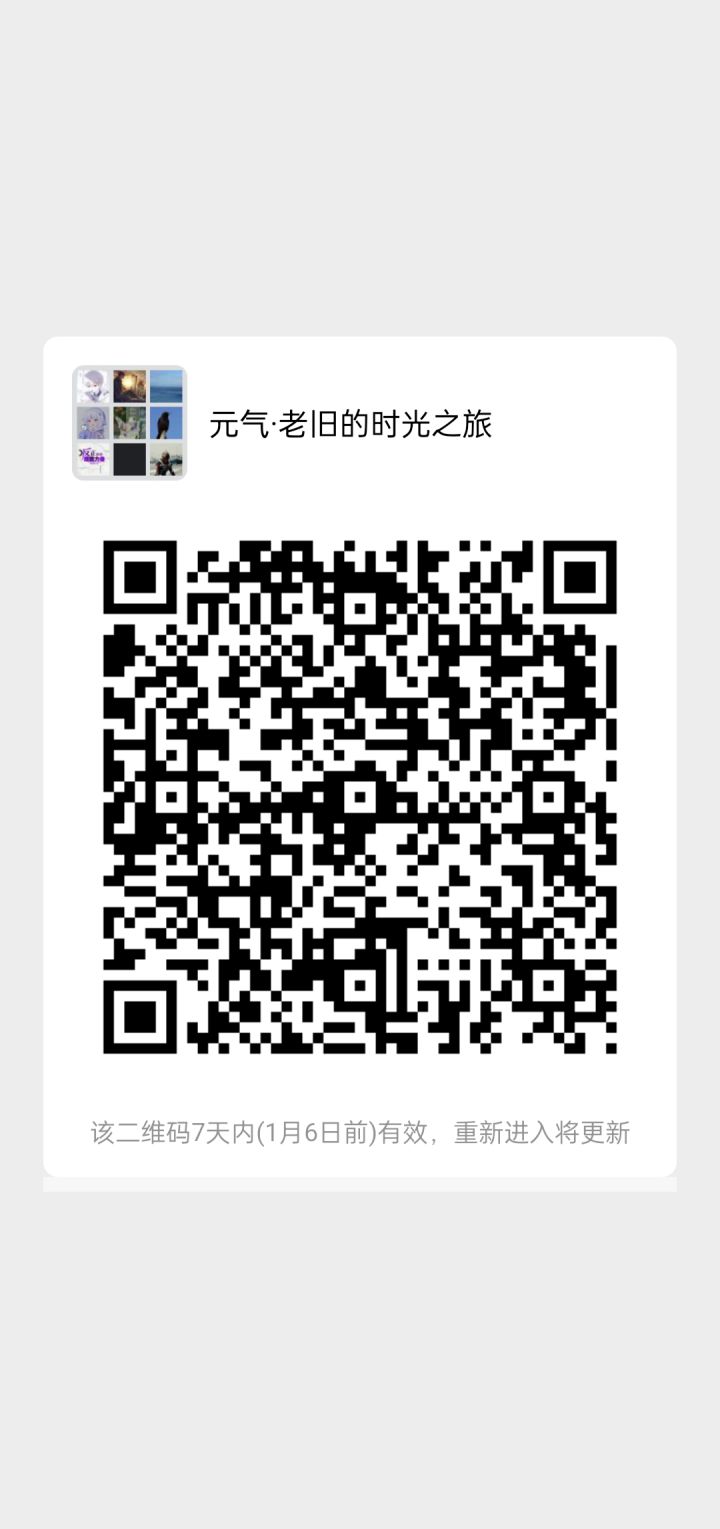Select the Ultraman figure avatar tile

pos(168,458)
